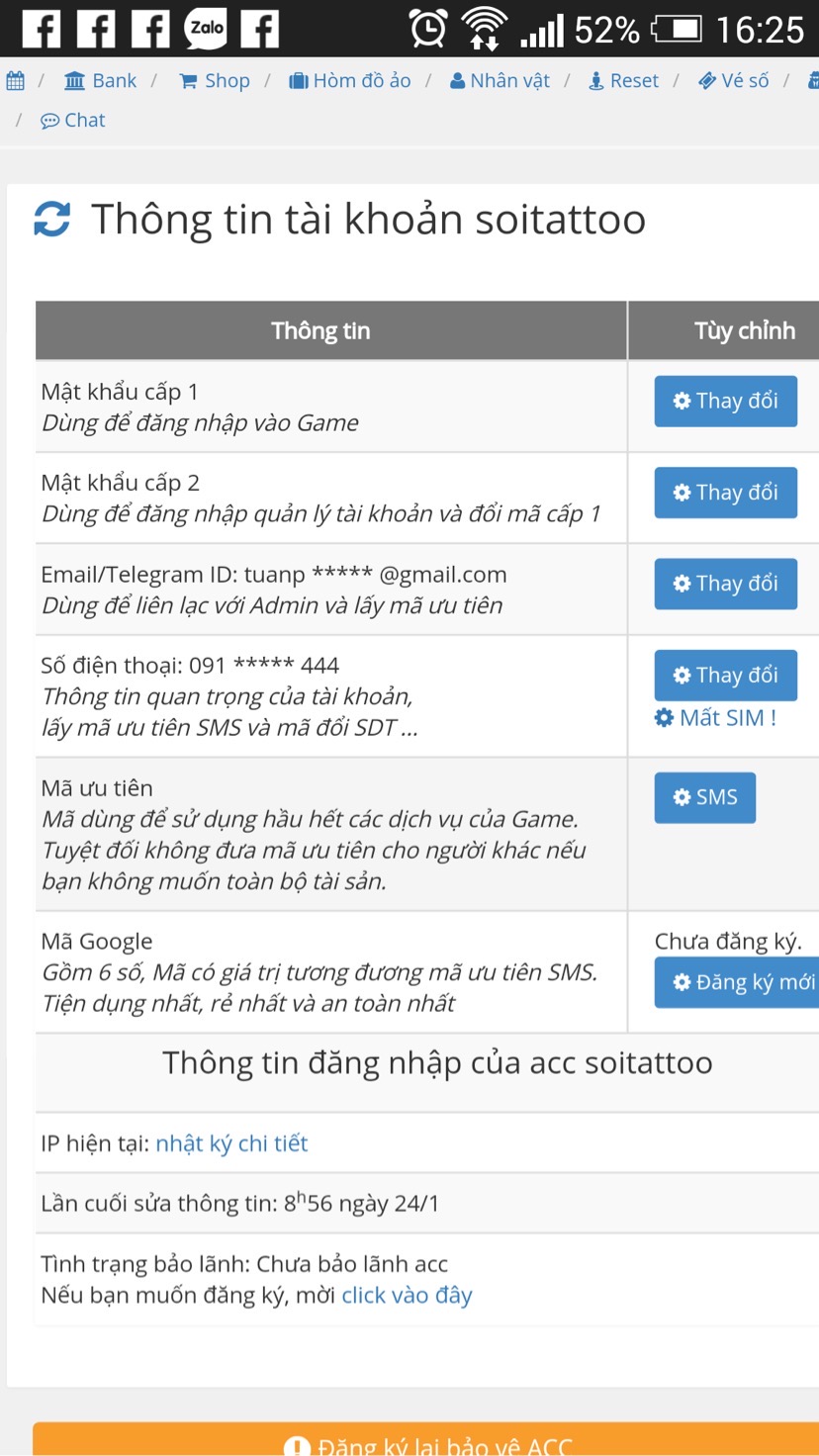Open the Chat link
This screenshot has height=1456, width=819.
pyautogui.click(x=73, y=121)
